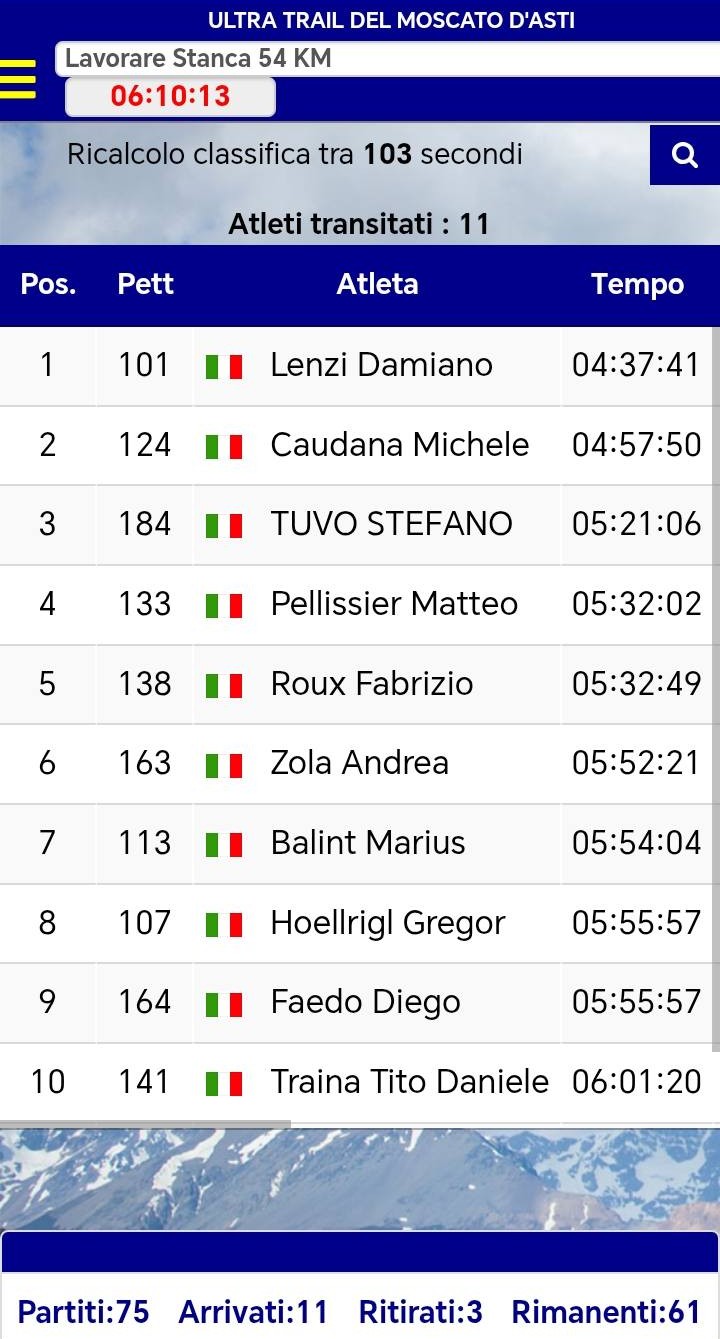Select Zola Andrea in the ranking

click(x=359, y=763)
